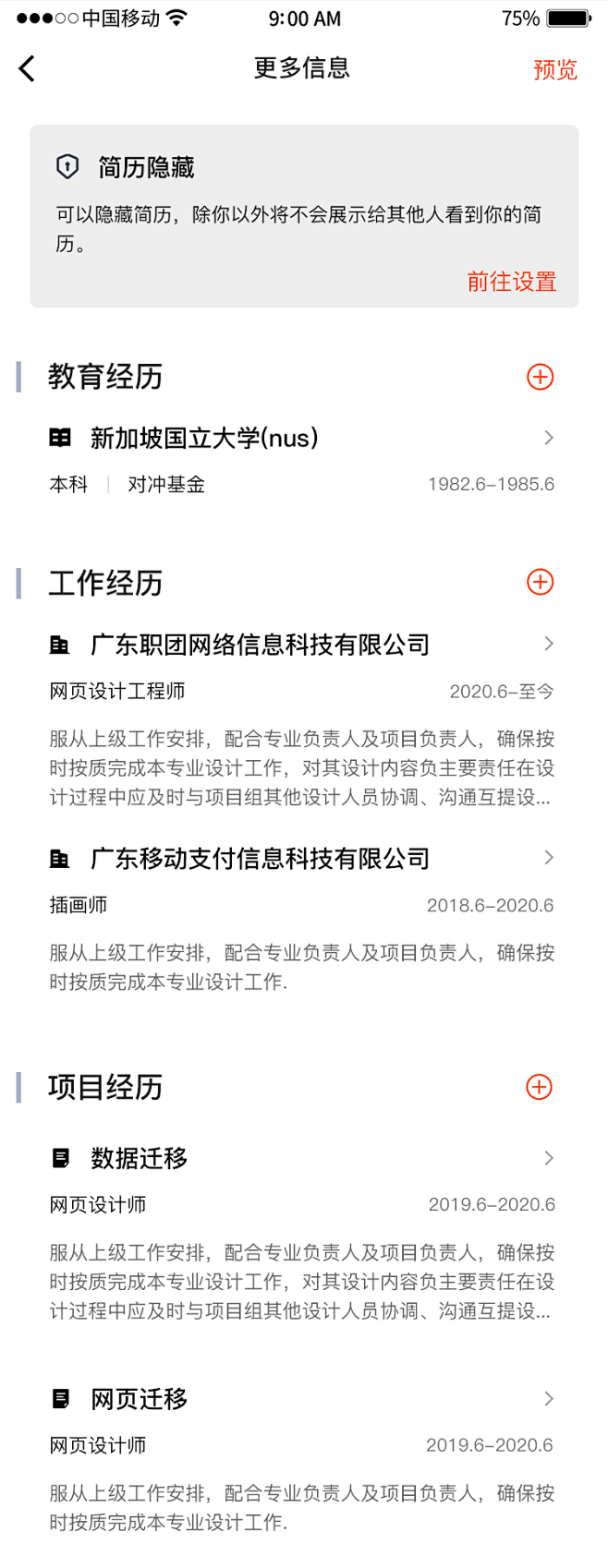Add a new entry to 教育经历
Viewport: 608px width, 1568px height.
(540, 377)
